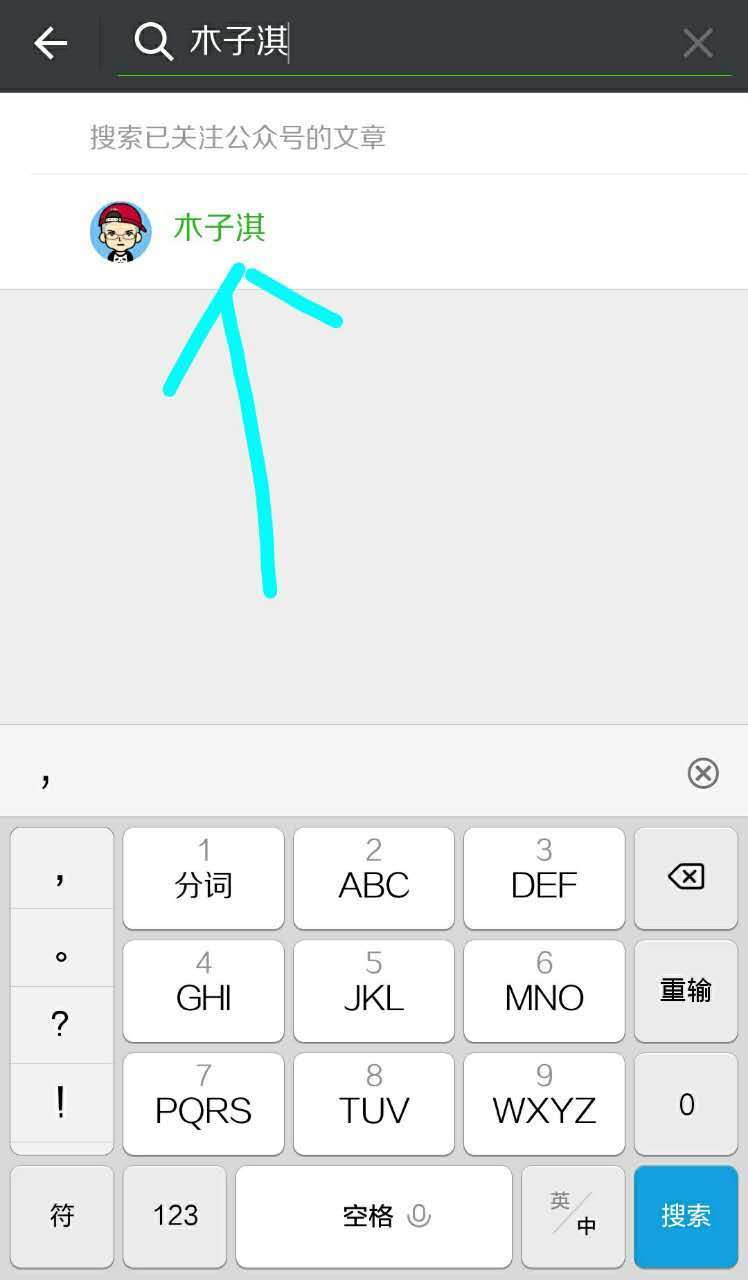748x1280 pixels.
Task: Tap the 5 JKL key
Action: tap(374, 990)
